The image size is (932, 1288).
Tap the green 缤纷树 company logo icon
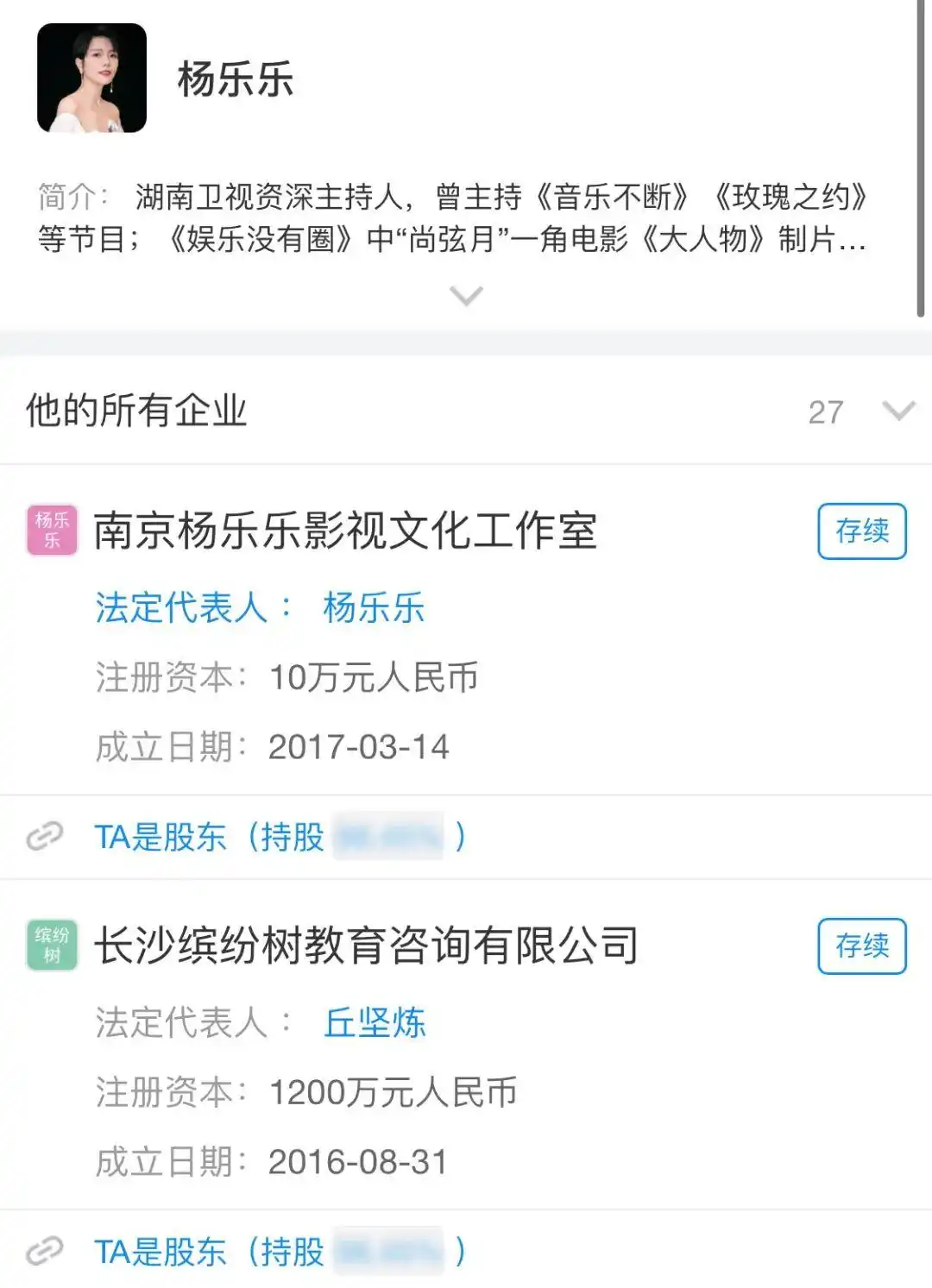click(x=52, y=942)
